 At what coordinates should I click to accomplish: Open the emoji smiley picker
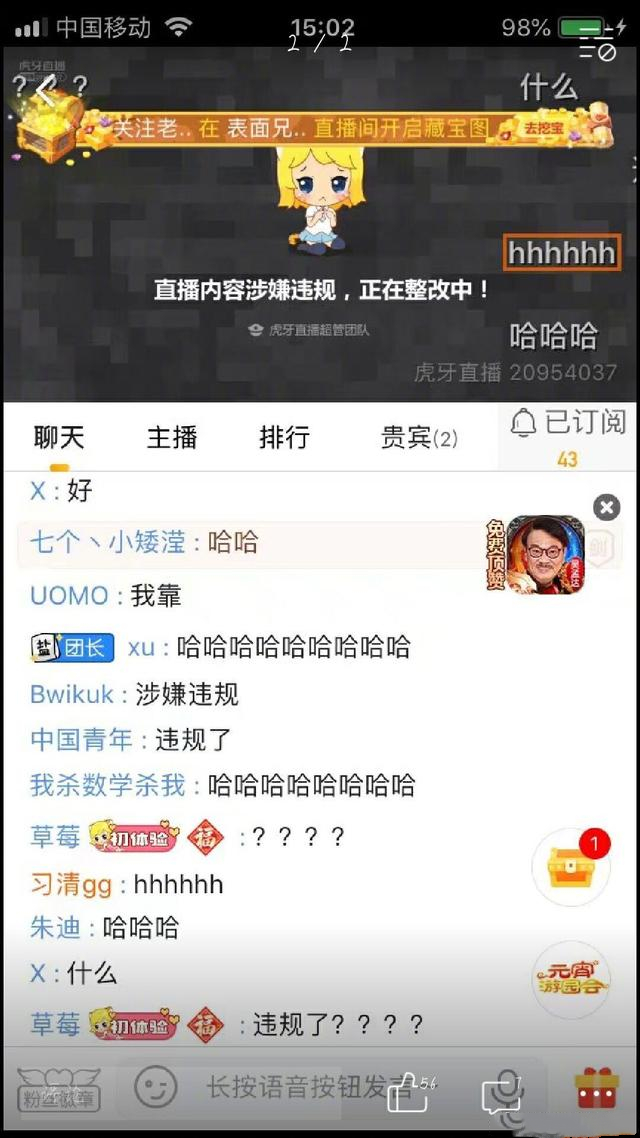pyautogui.click(x=155, y=1088)
